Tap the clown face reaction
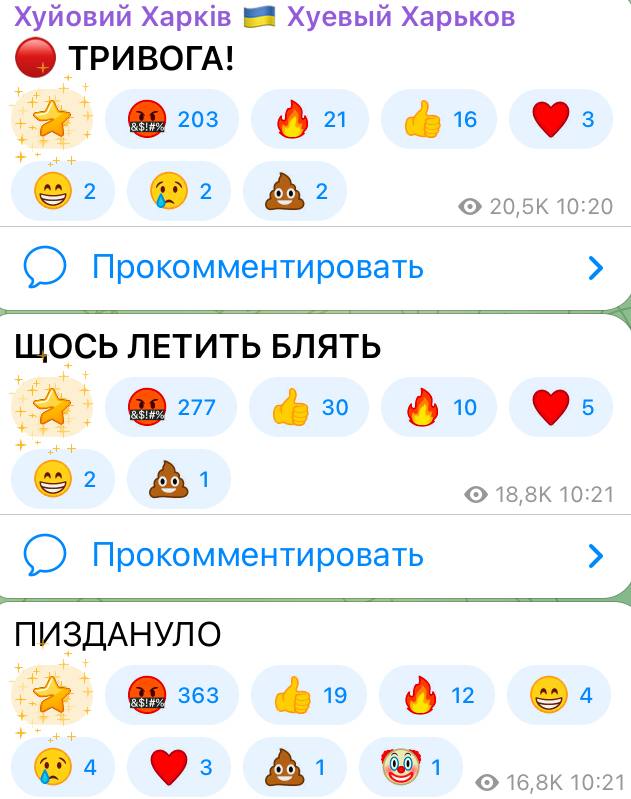 tap(413, 767)
